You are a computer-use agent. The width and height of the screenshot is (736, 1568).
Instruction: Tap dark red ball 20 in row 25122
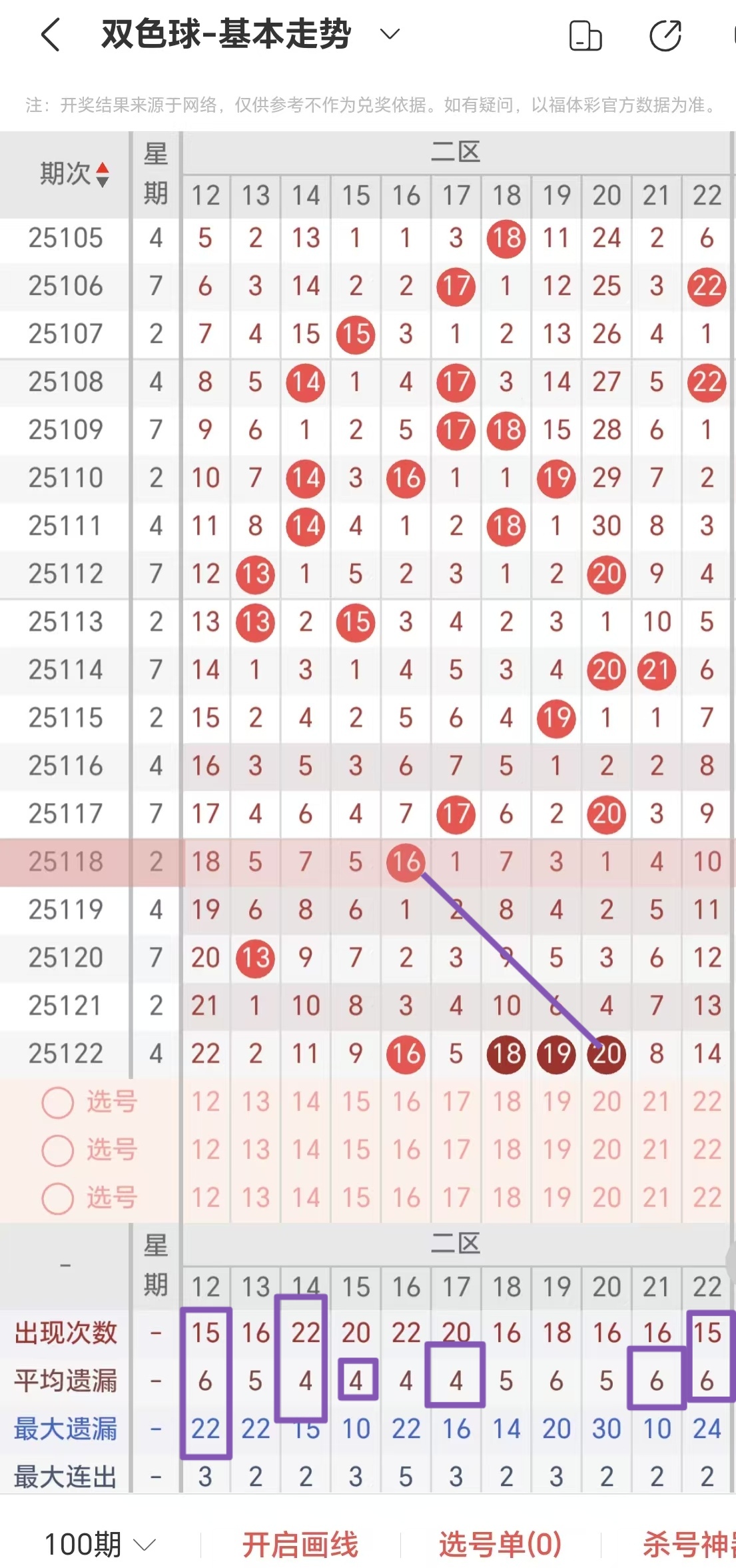point(606,1054)
